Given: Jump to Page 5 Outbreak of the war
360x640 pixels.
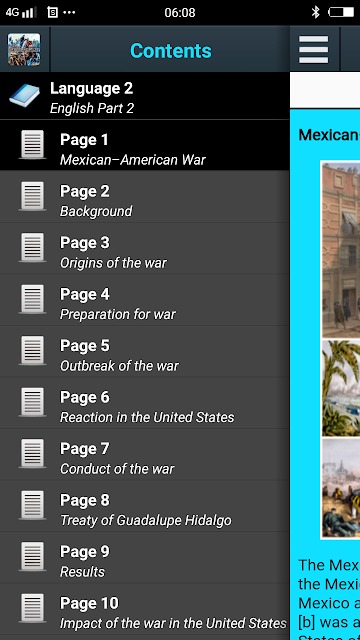Looking at the screenshot, I should (x=144, y=351).
